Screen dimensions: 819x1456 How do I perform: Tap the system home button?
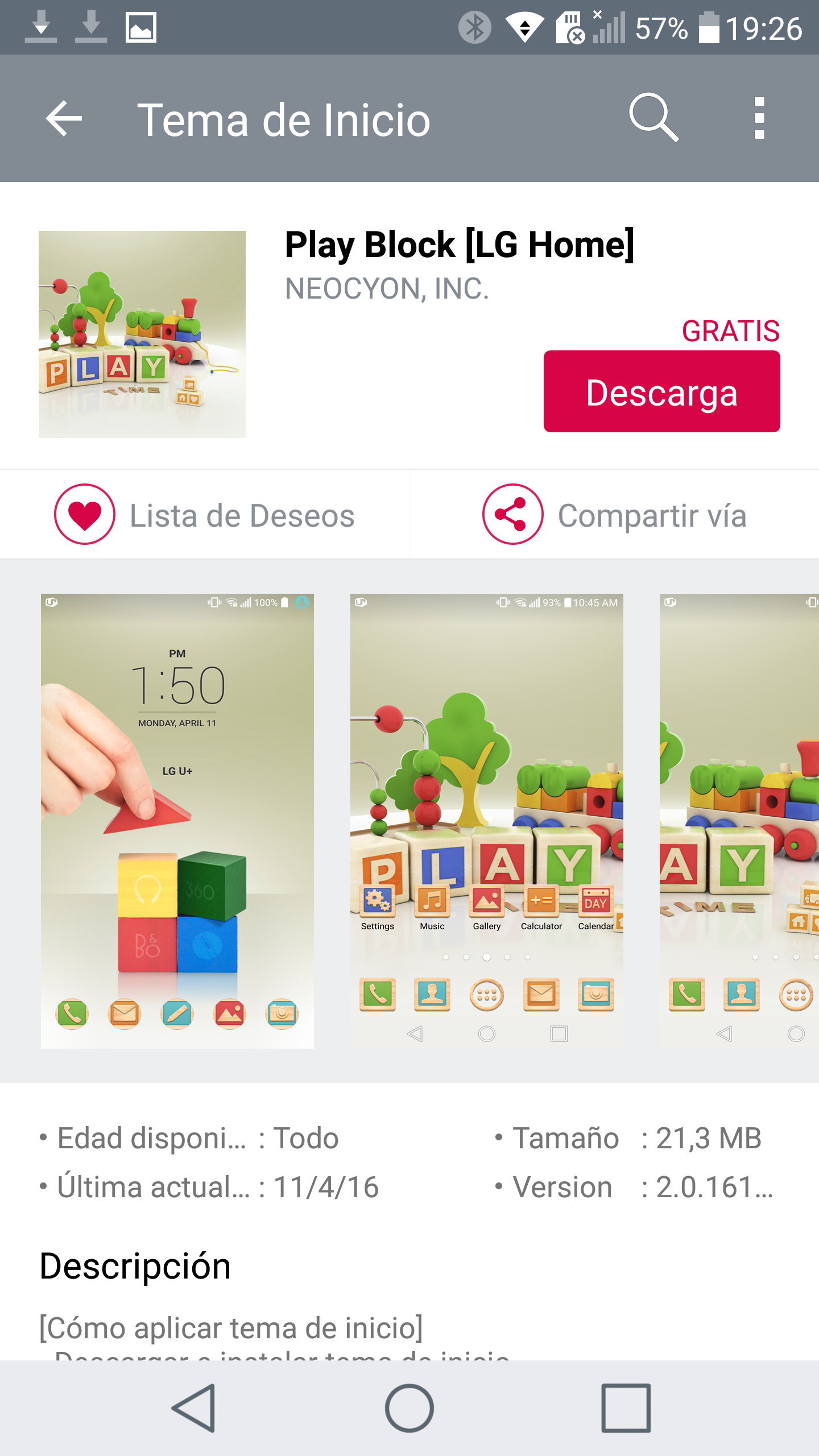pos(409,1408)
